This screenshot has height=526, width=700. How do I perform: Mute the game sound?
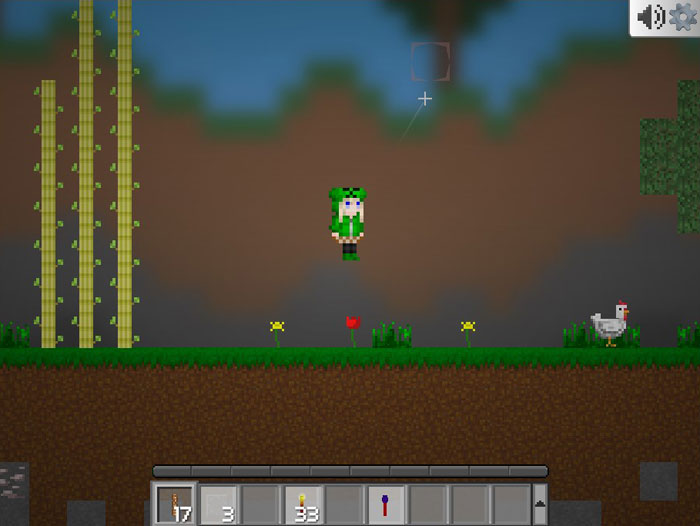pyautogui.click(x=651, y=16)
